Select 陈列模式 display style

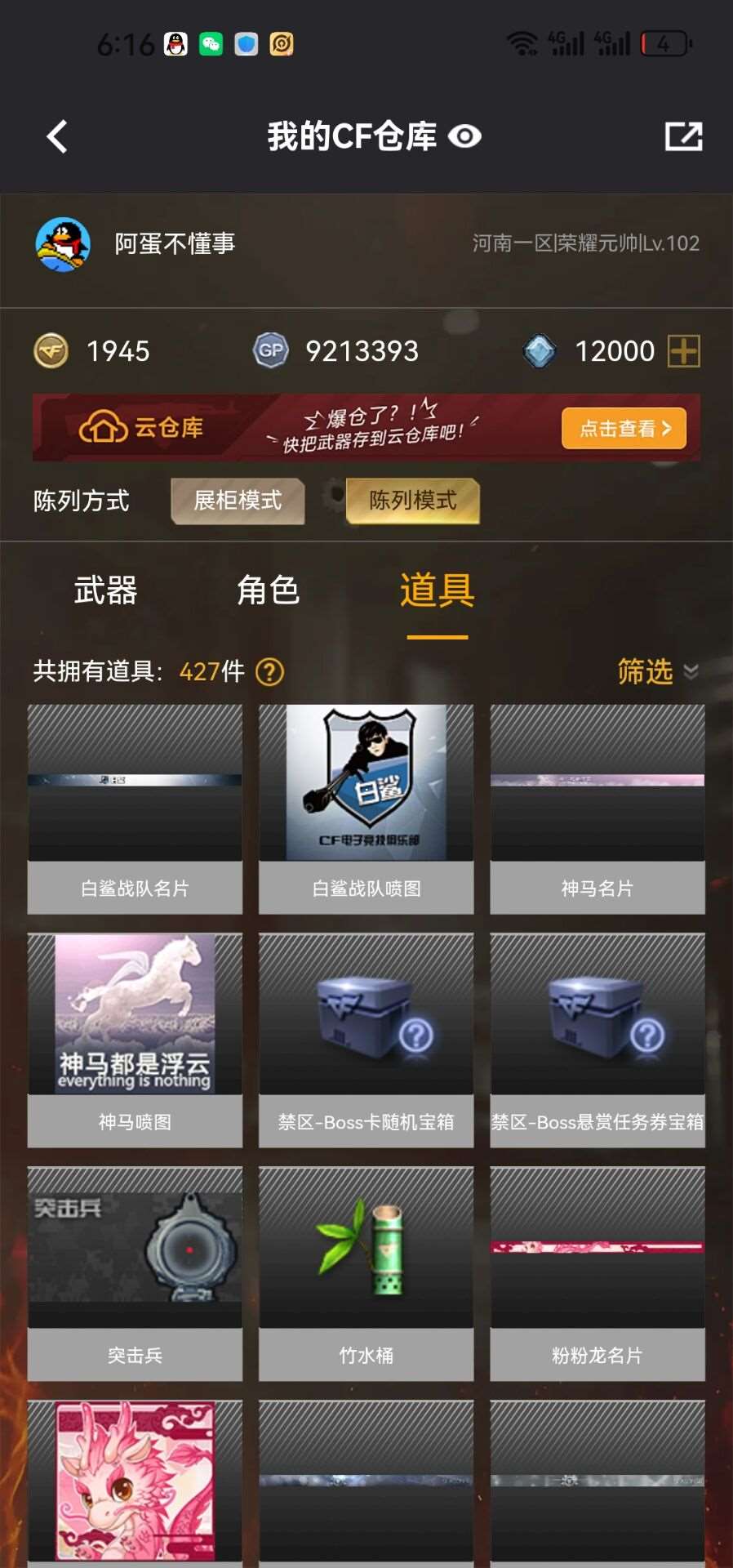[412, 501]
